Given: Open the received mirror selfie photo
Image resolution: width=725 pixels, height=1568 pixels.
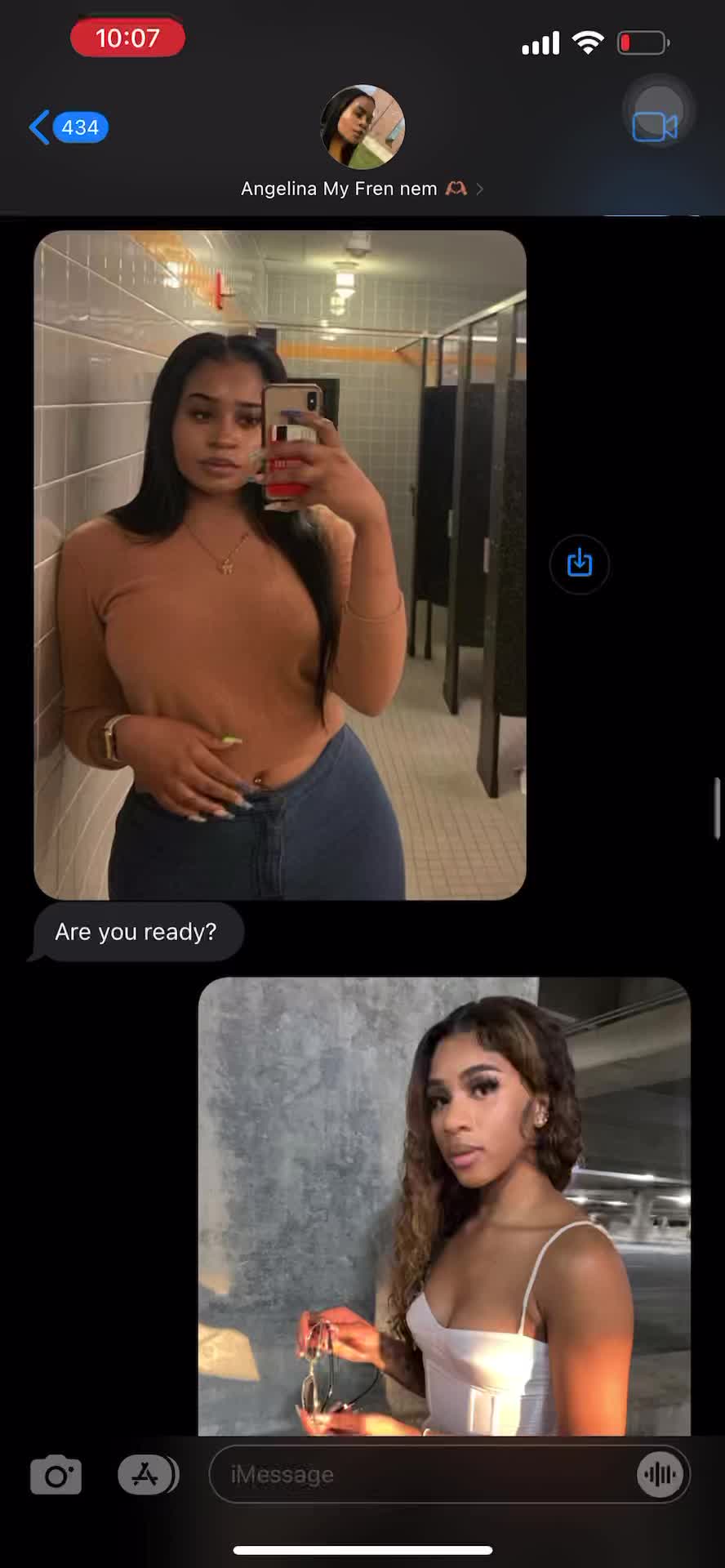Looking at the screenshot, I should point(279,564).
